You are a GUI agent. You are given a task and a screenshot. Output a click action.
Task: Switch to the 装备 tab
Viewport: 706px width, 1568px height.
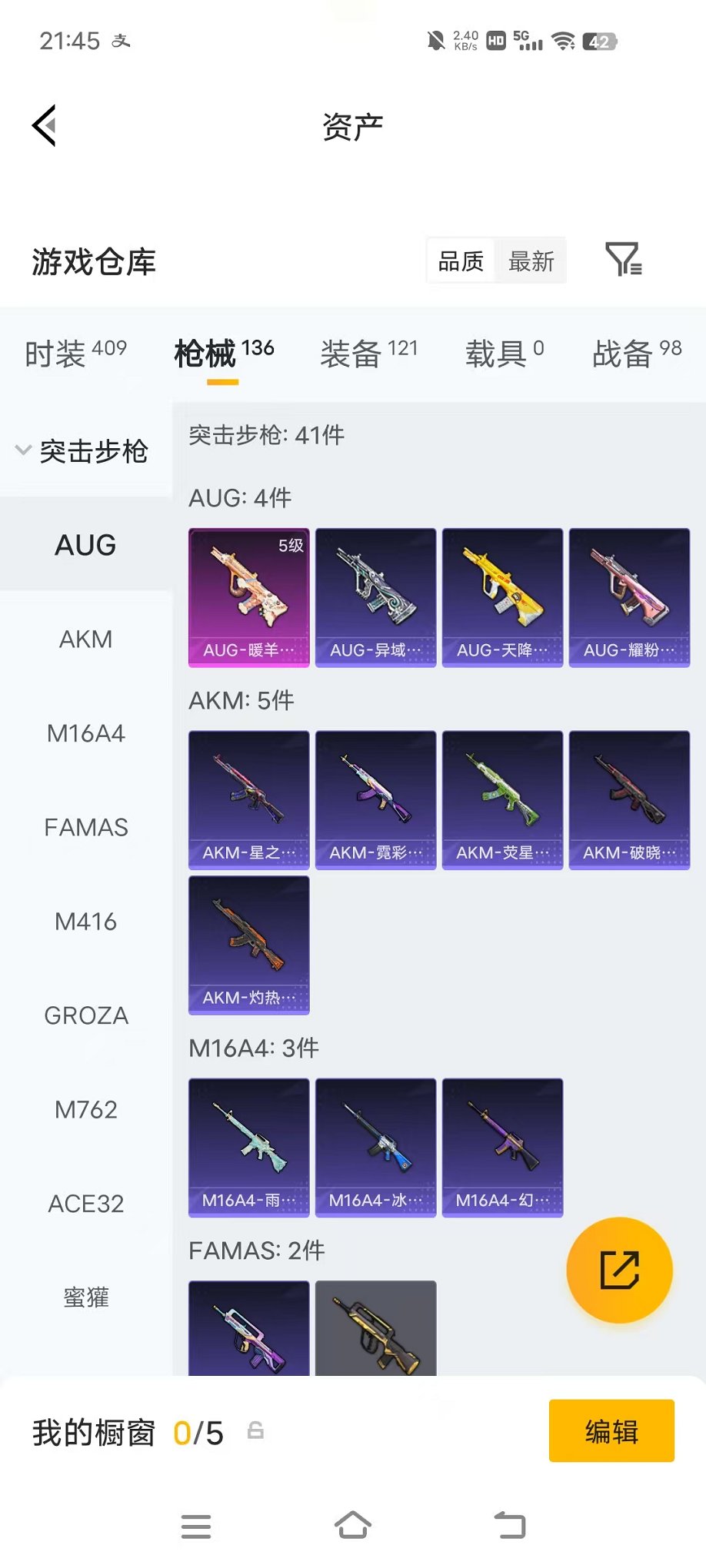[x=368, y=353]
